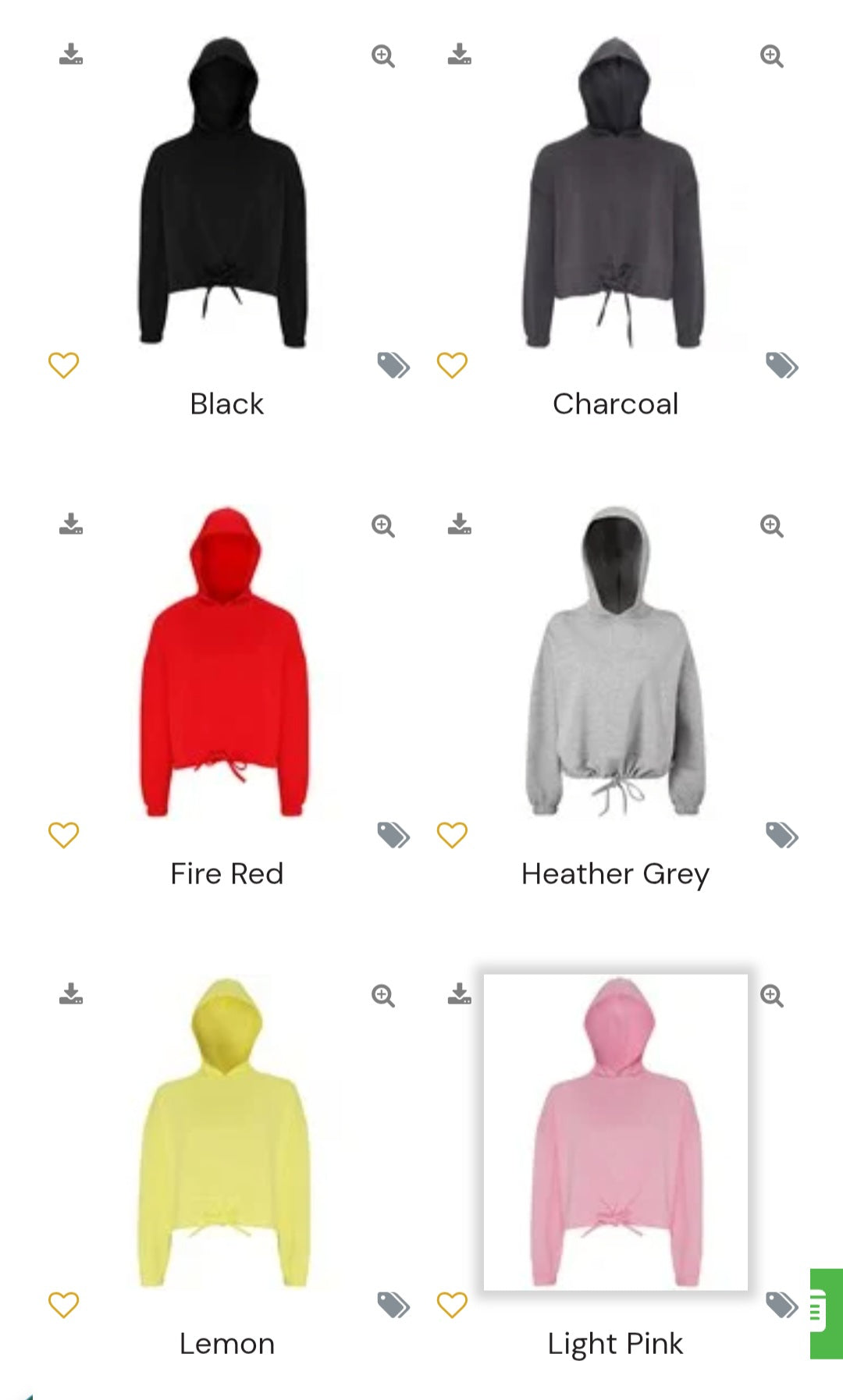Magnify the Heather Grey hoodie
Viewport: 843px width, 1400px height.
pyautogui.click(x=771, y=526)
